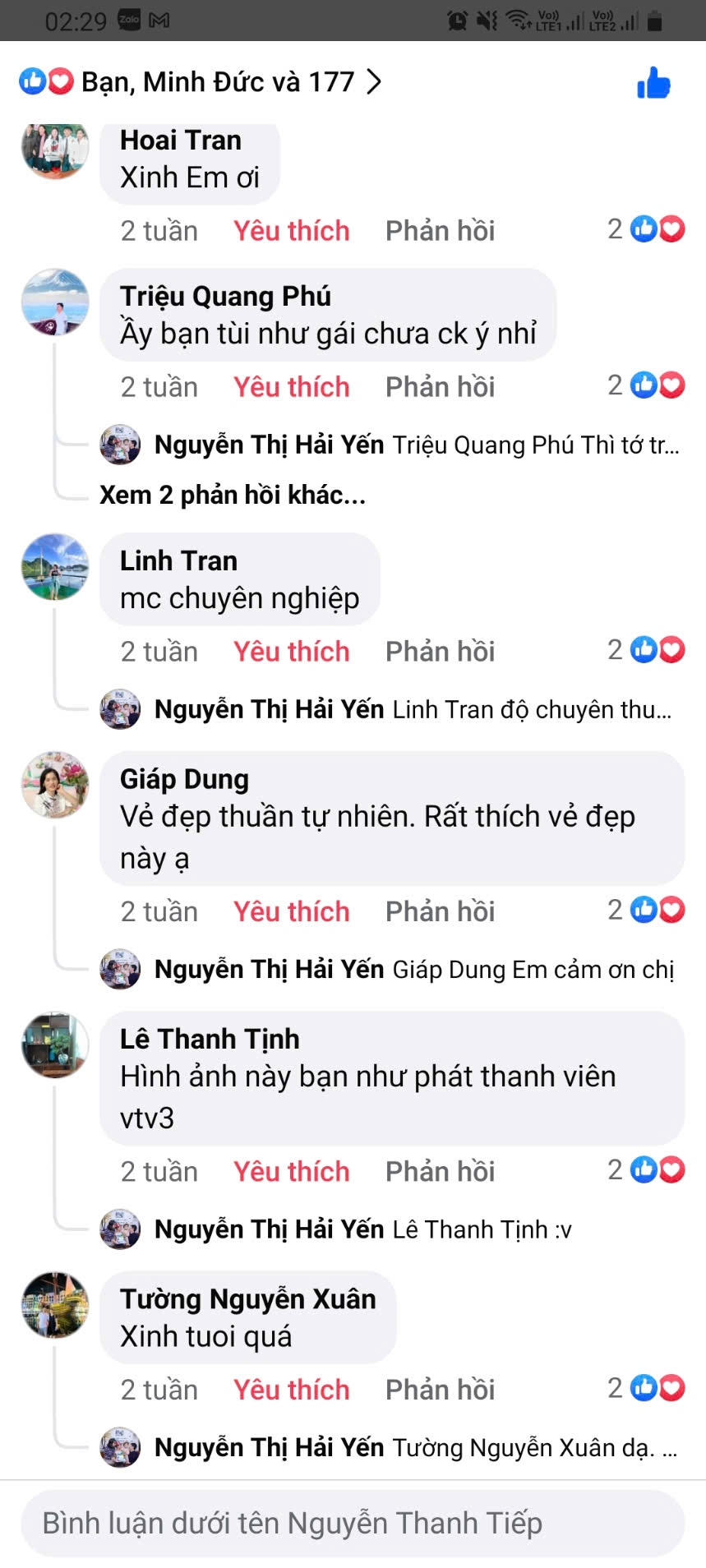The width and height of the screenshot is (706, 1568).
Task: Open Nguyễn Thị Hải Yến's reply to Tường Nguyễn Xuân
Action: (x=416, y=1447)
